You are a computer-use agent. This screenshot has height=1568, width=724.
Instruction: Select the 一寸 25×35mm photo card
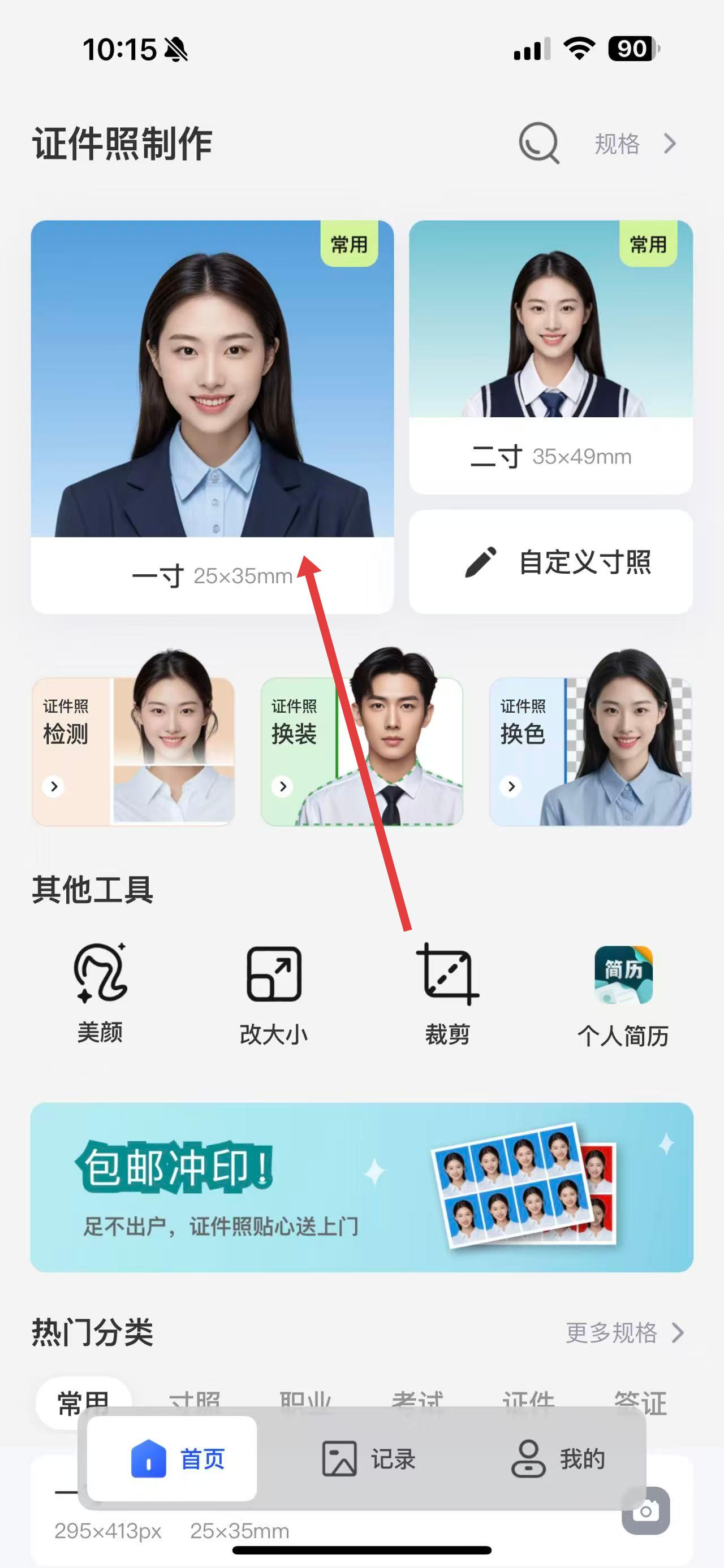tap(212, 417)
